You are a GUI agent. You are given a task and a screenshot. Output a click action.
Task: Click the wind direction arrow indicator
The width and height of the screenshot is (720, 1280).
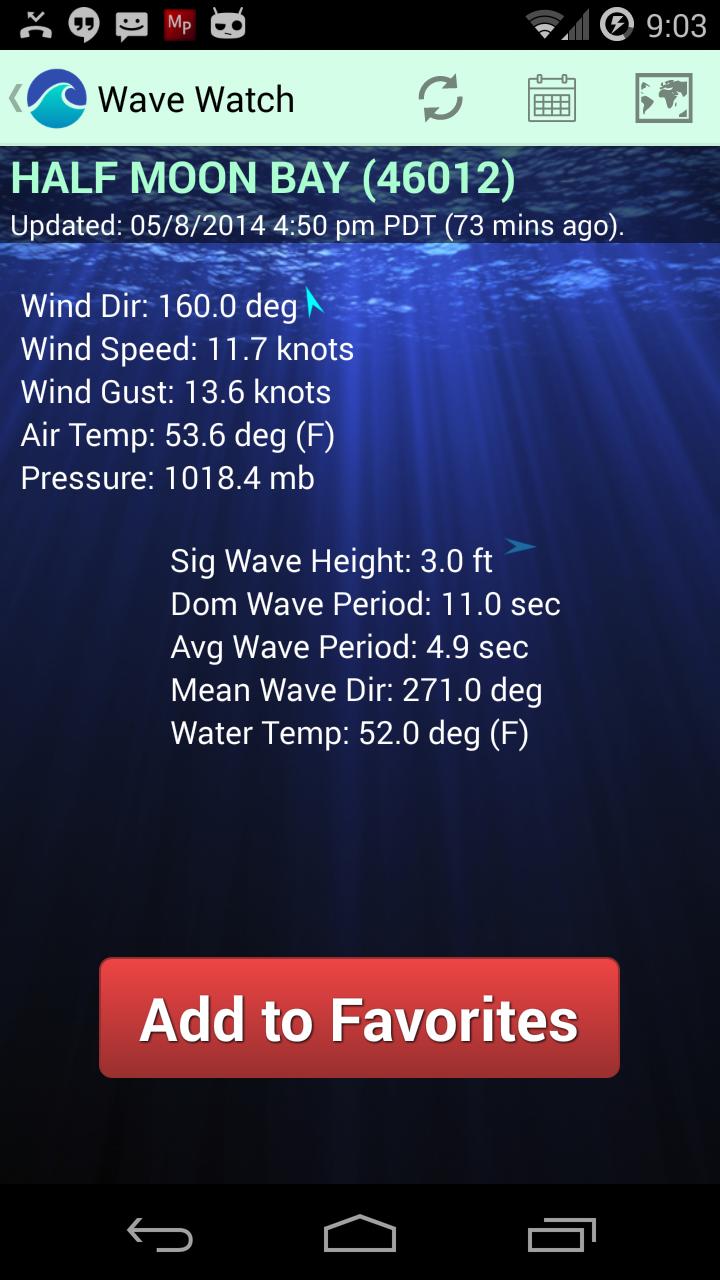315,303
